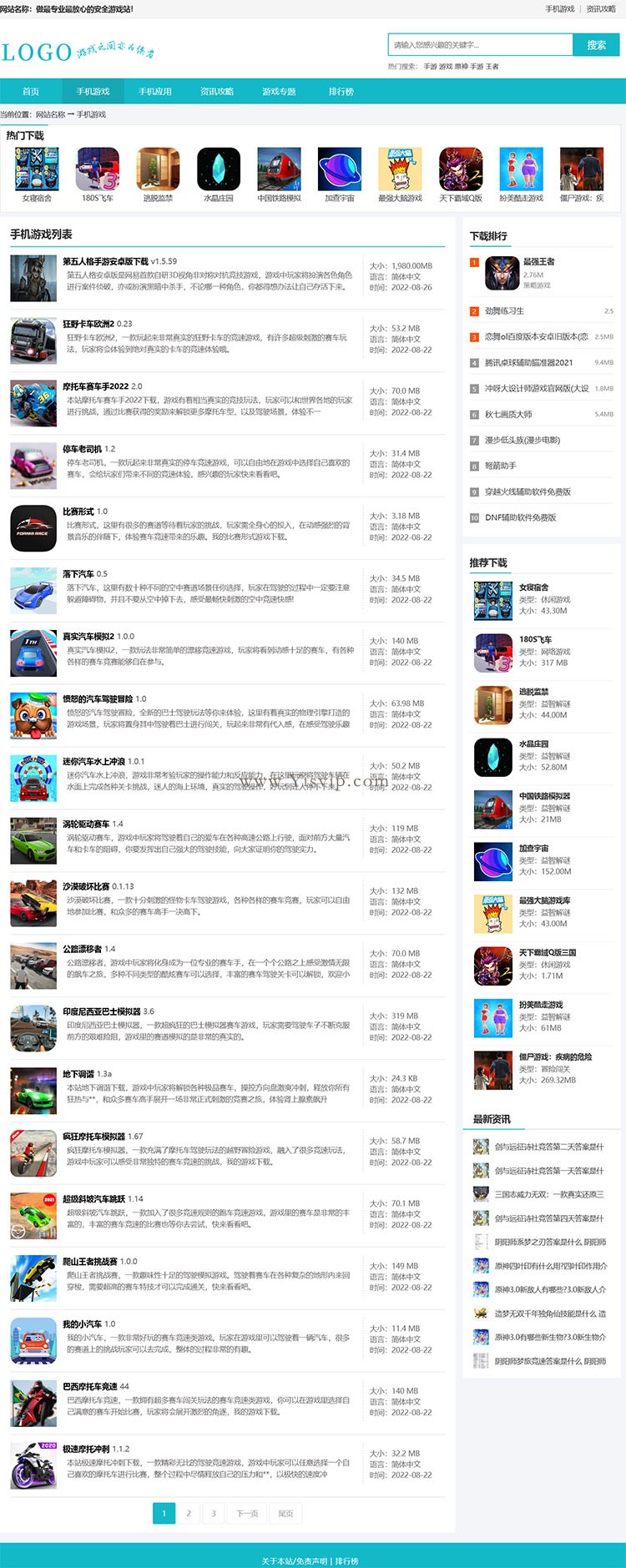Go to the 首页 home tab
Image resolution: width=626 pixels, height=1568 pixels.
[31, 92]
